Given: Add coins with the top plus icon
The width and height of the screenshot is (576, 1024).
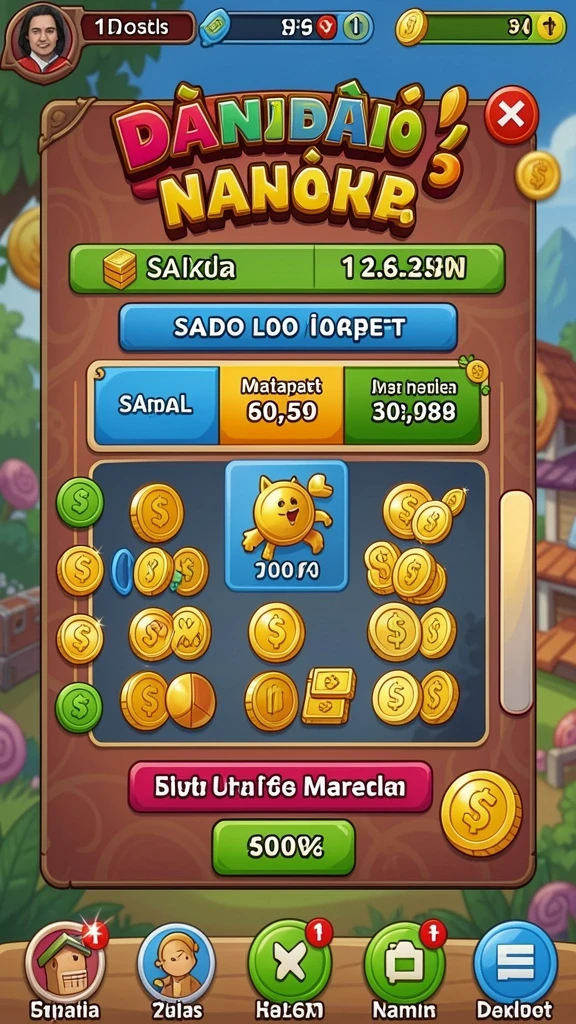Looking at the screenshot, I should [x=550, y=27].
